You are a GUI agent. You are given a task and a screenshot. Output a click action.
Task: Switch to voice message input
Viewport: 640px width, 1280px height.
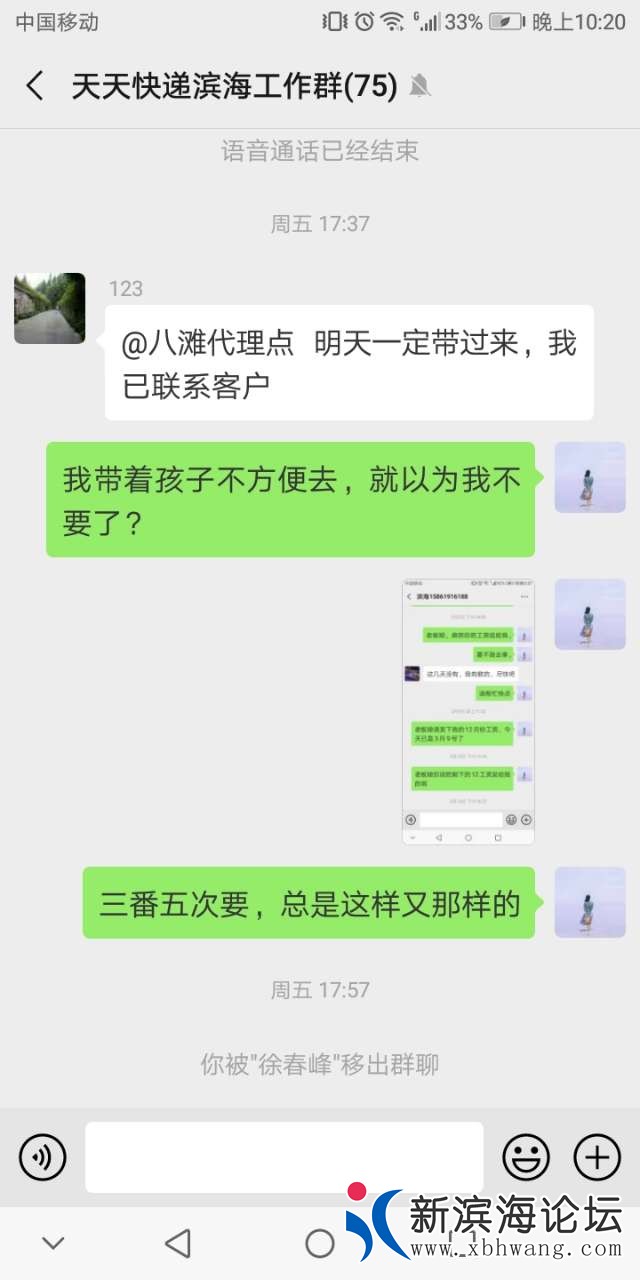click(42, 1158)
